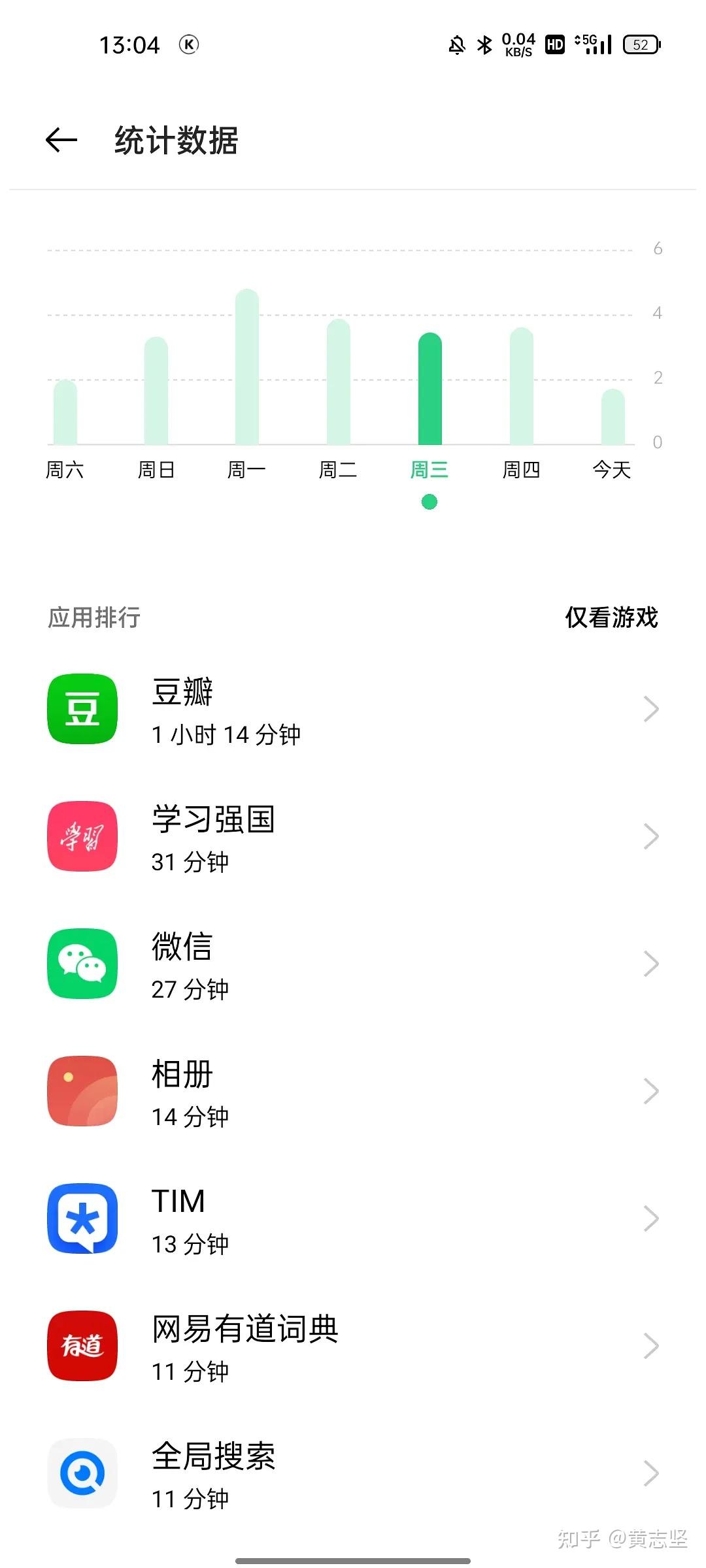
Task: Select the 周六 bar in the chart
Action: (x=65, y=412)
